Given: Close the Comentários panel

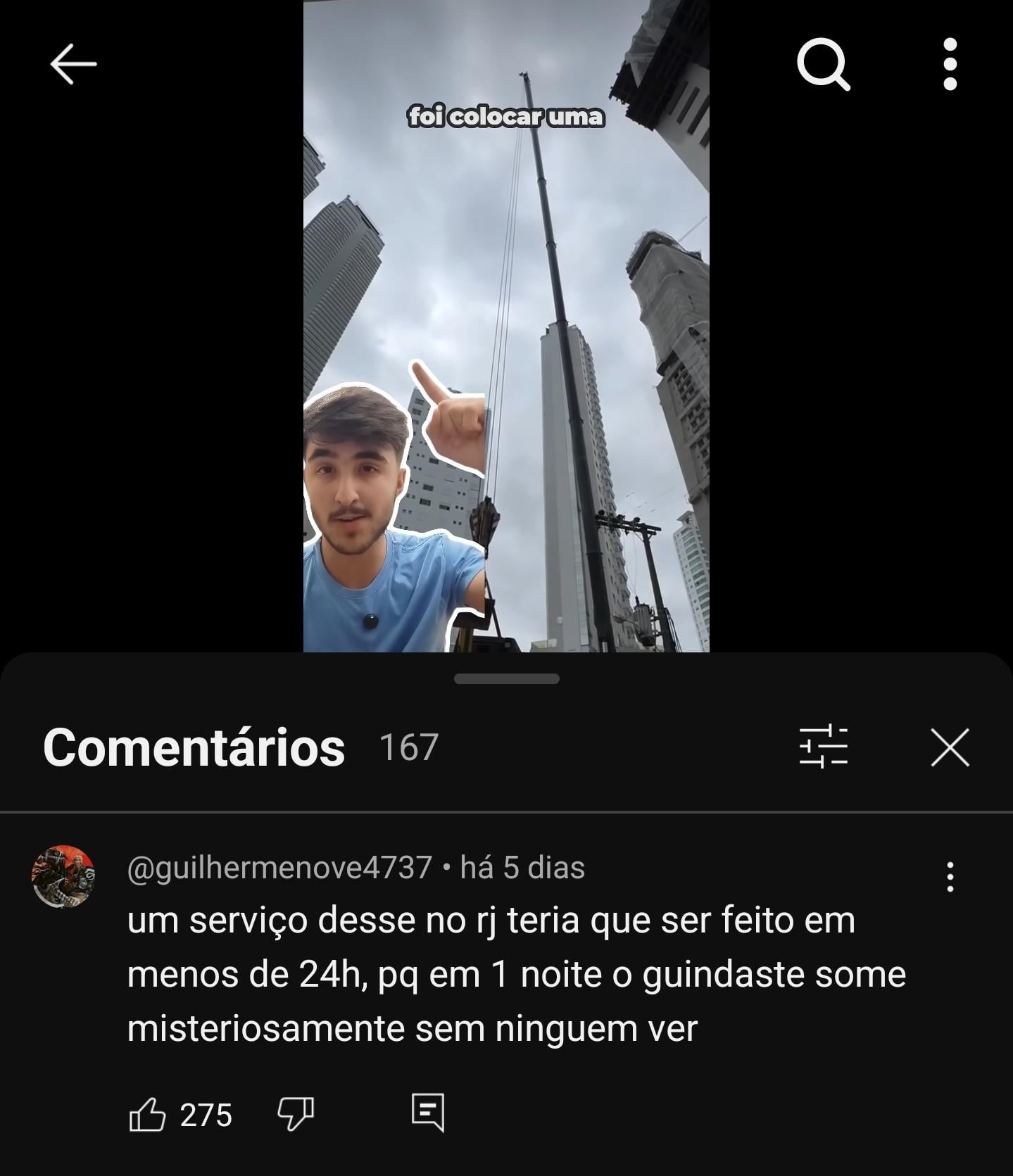Looking at the screenshot, I should [950, 747].
